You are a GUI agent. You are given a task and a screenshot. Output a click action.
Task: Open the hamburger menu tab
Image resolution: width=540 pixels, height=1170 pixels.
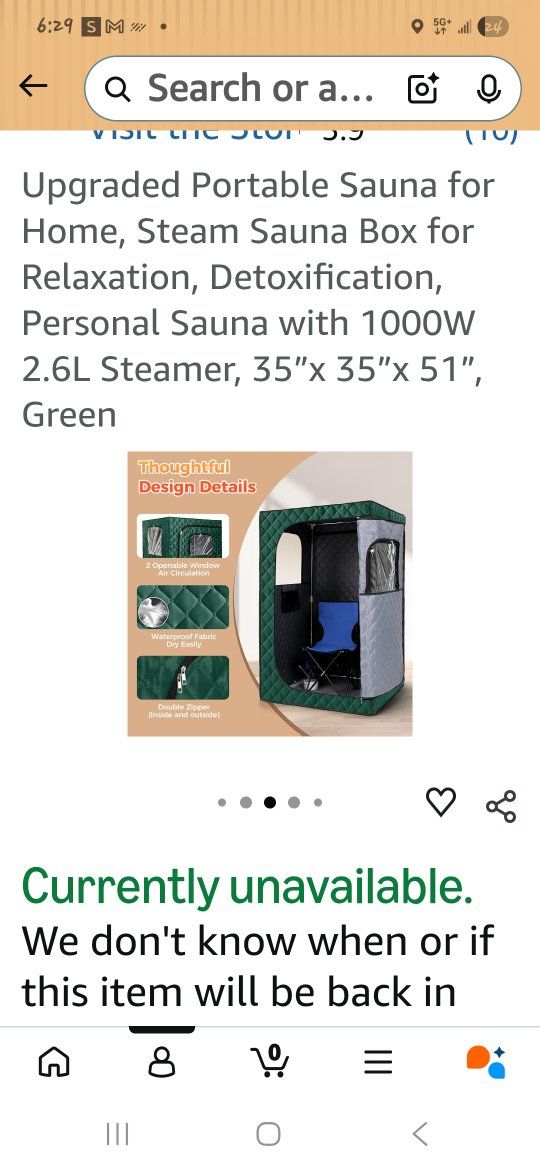378,1062
